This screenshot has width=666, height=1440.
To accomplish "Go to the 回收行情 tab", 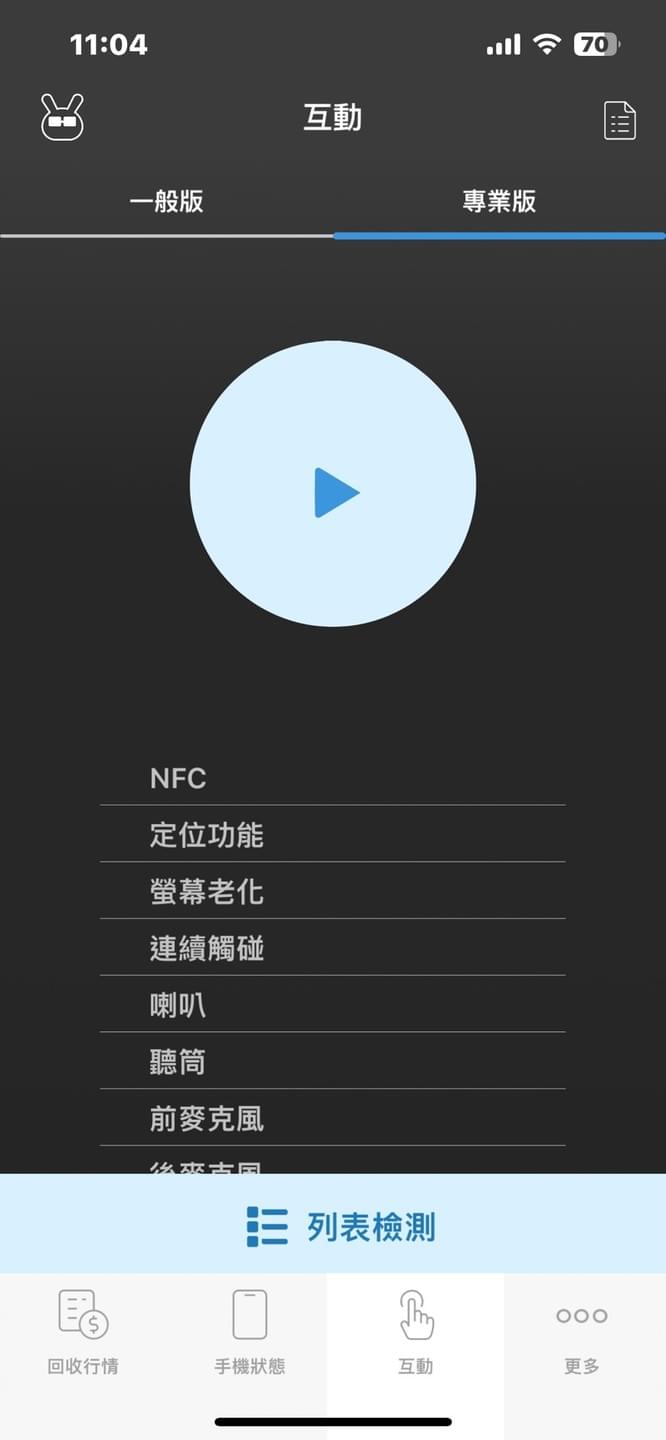I will 83,1331.
